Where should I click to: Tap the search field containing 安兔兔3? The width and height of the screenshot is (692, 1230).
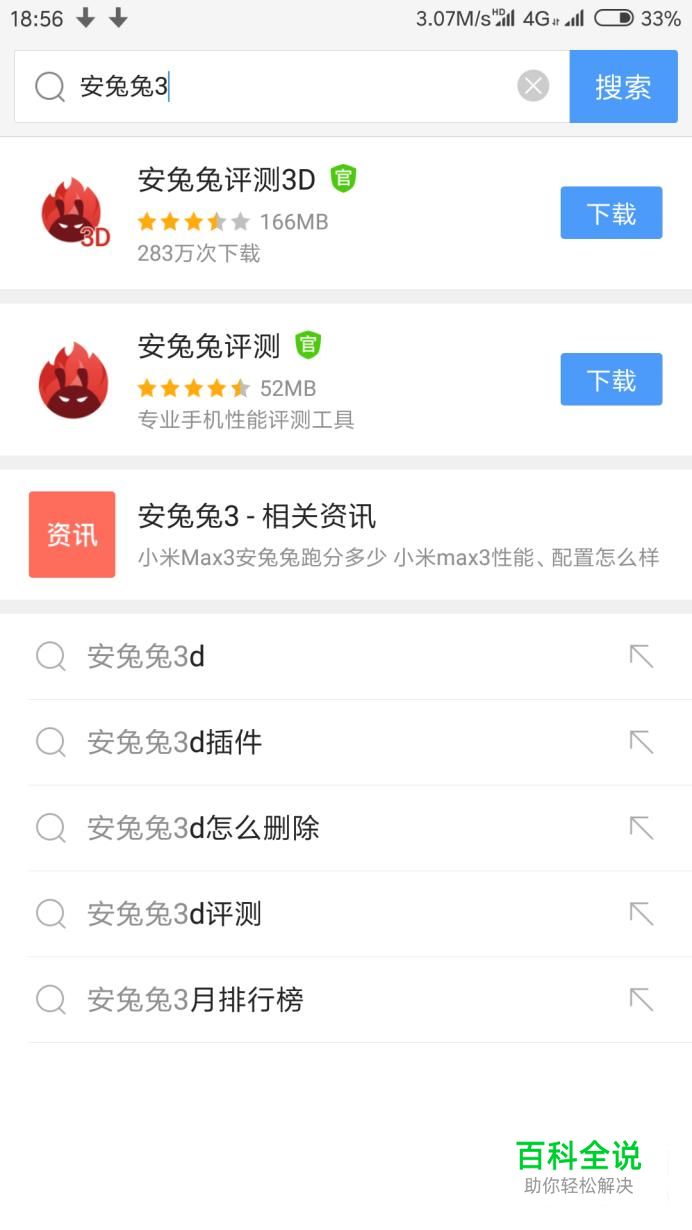click(290, 87)
